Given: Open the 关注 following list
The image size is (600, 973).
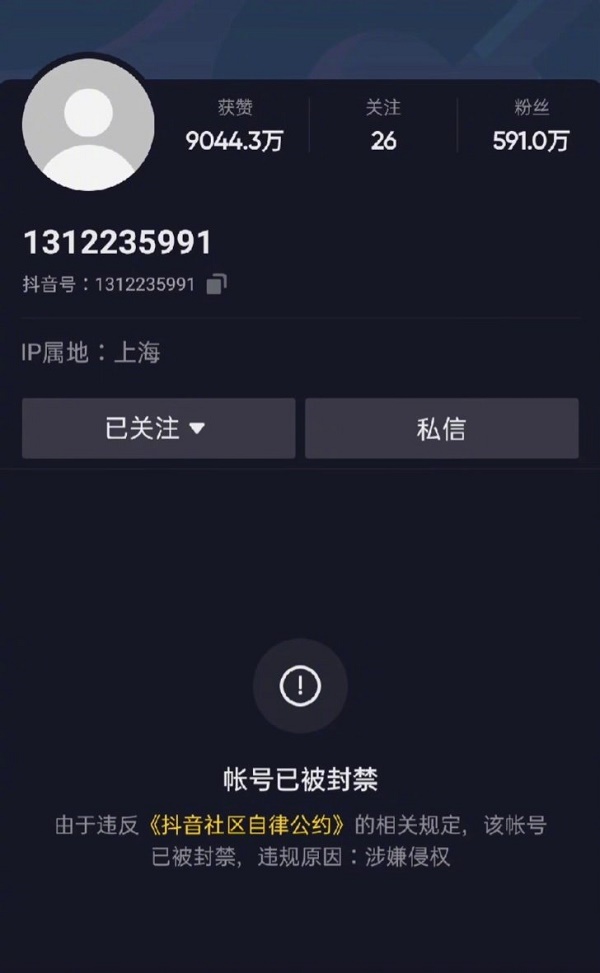Looking at the screenshot, I should (x=383, y=126).
